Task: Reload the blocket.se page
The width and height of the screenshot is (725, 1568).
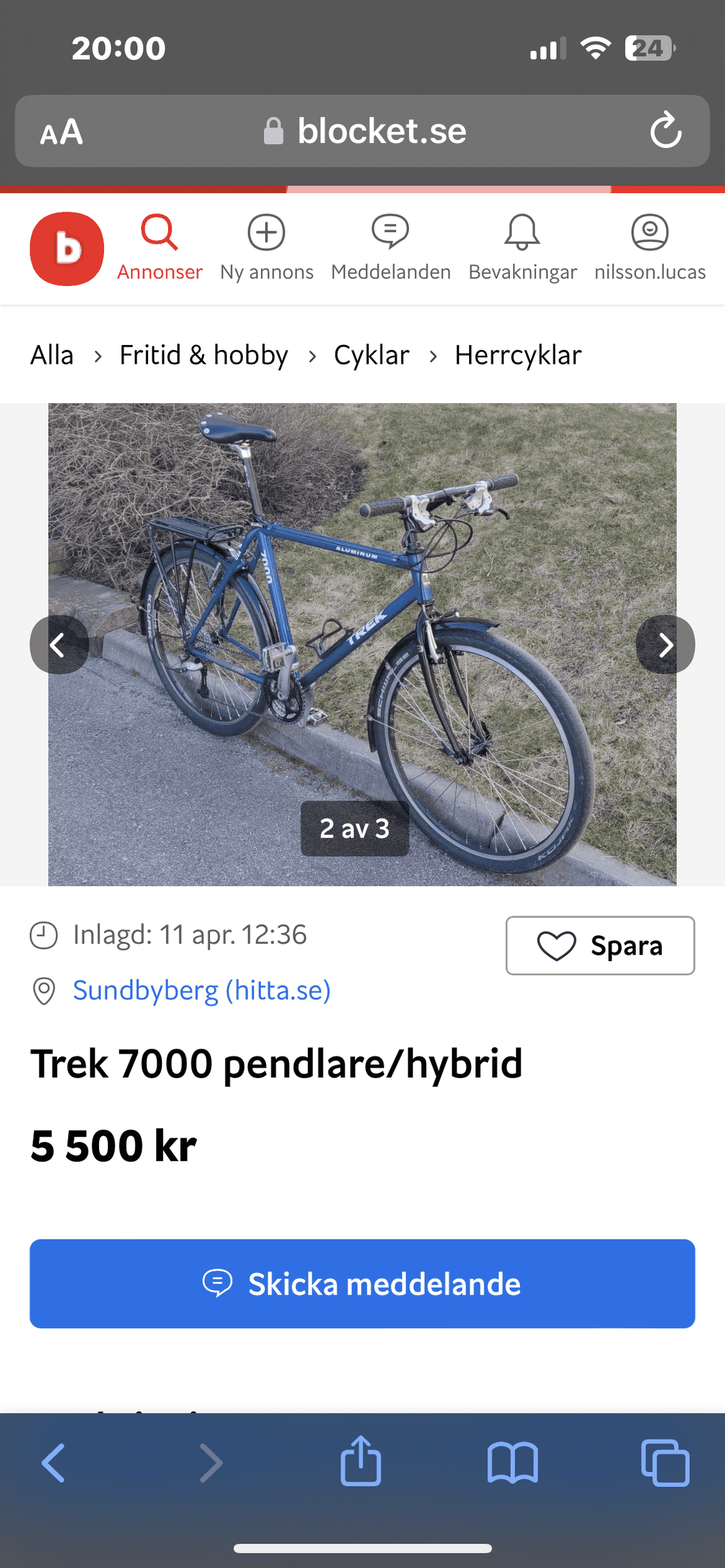Action: tap(665, 130)
